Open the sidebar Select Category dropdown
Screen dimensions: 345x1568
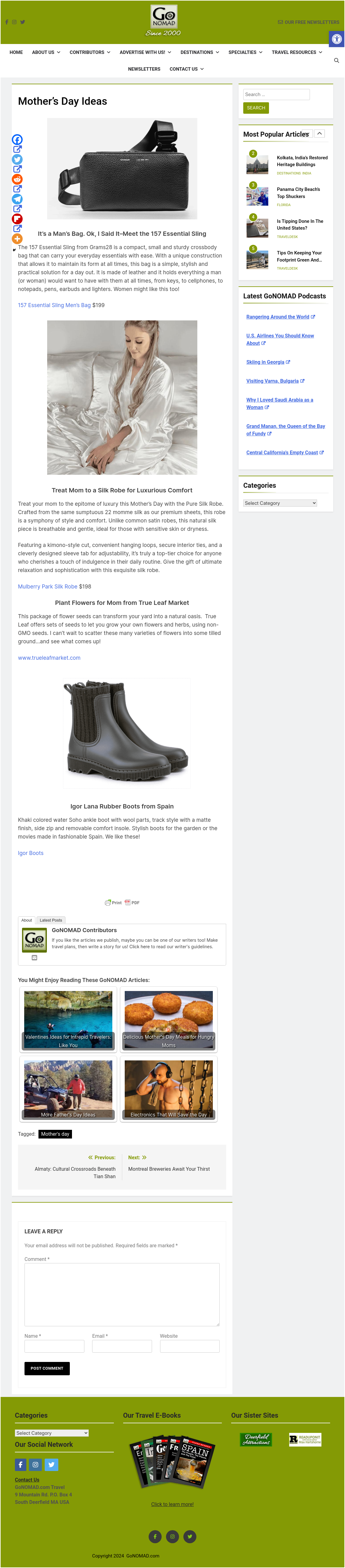click(x=280, y=503)
